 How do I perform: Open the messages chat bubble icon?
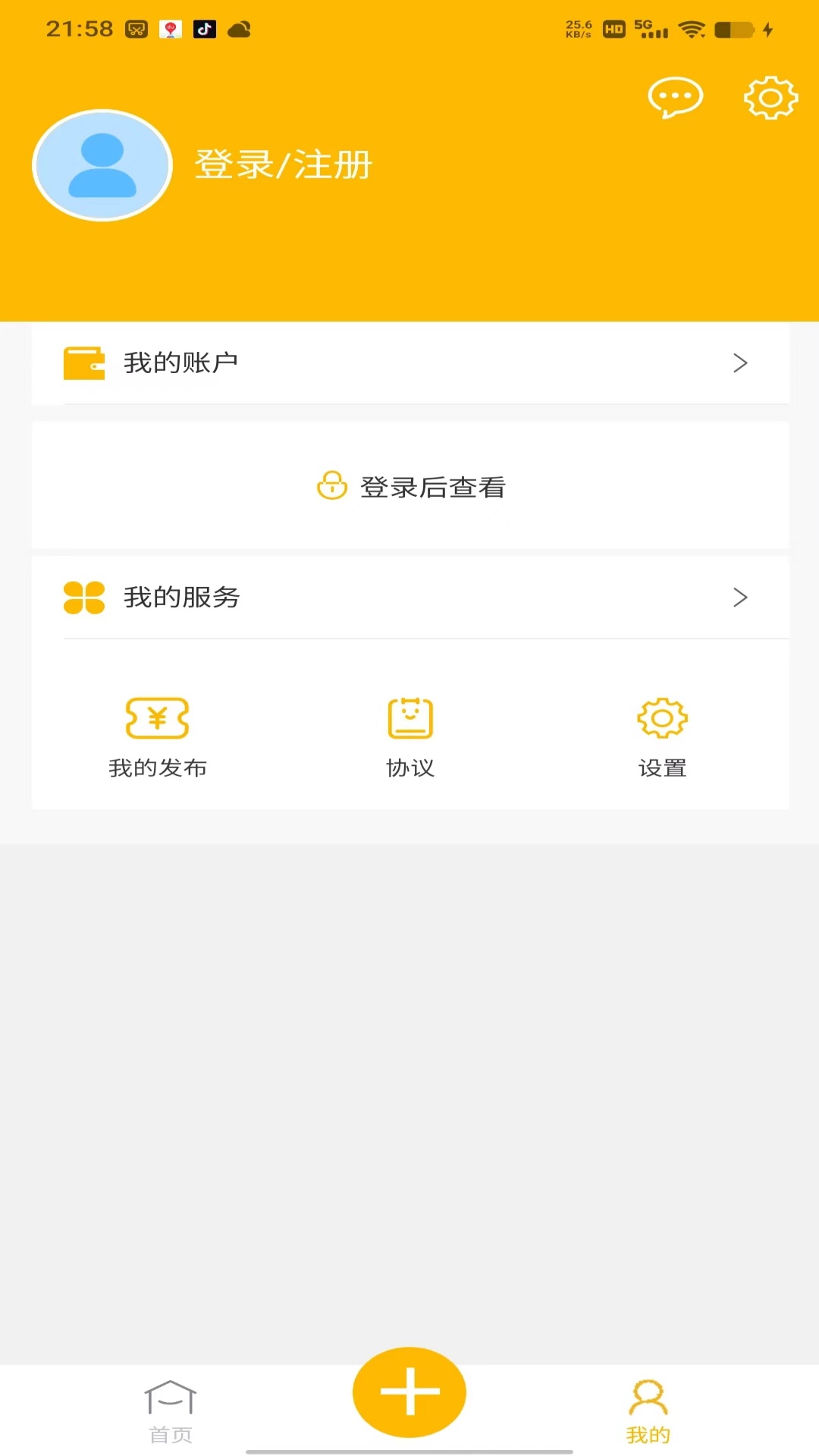point(675,97)
